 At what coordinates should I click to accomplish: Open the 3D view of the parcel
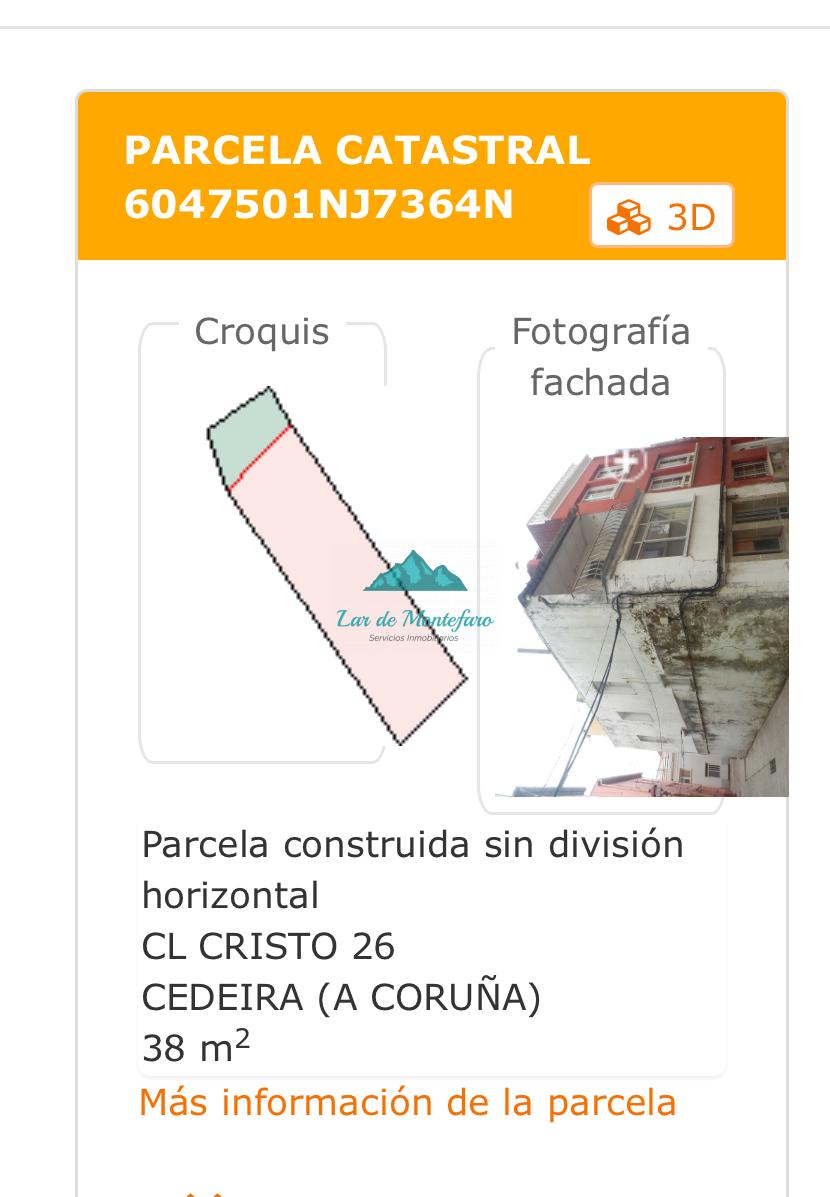pyautogui.click(x=661, y=215)
